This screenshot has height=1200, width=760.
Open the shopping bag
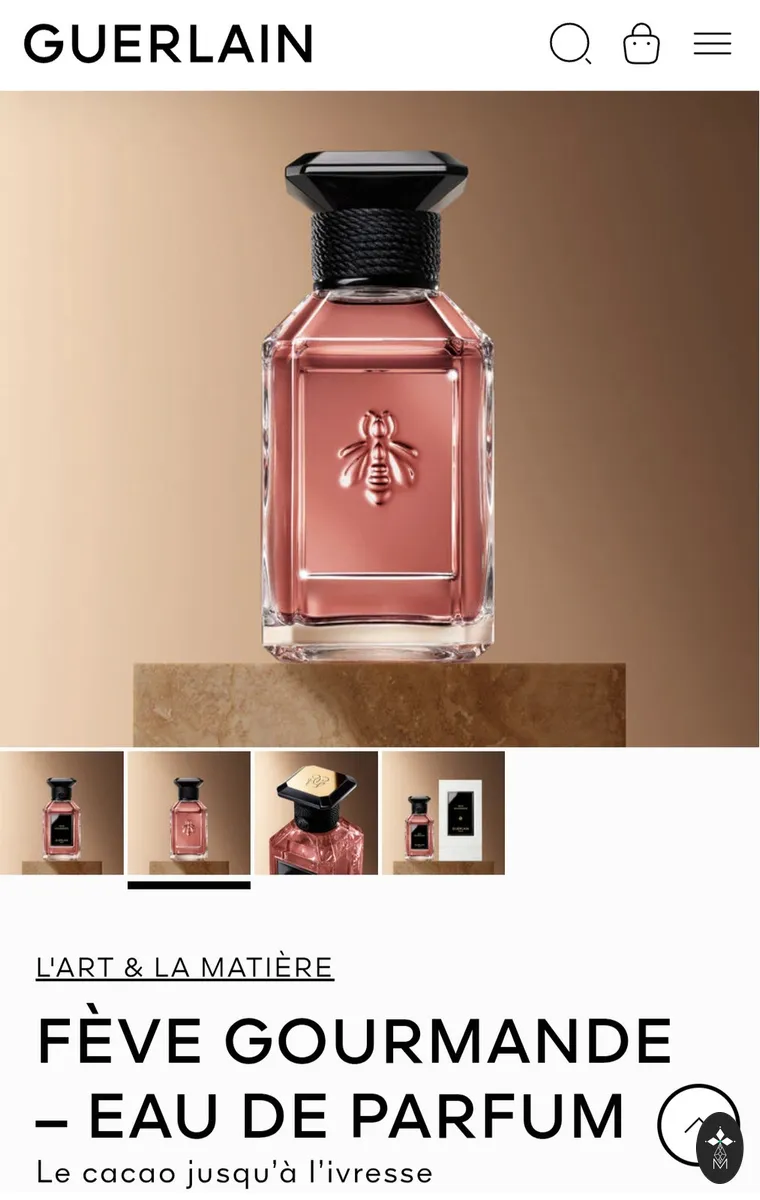[x=641, y=44]
